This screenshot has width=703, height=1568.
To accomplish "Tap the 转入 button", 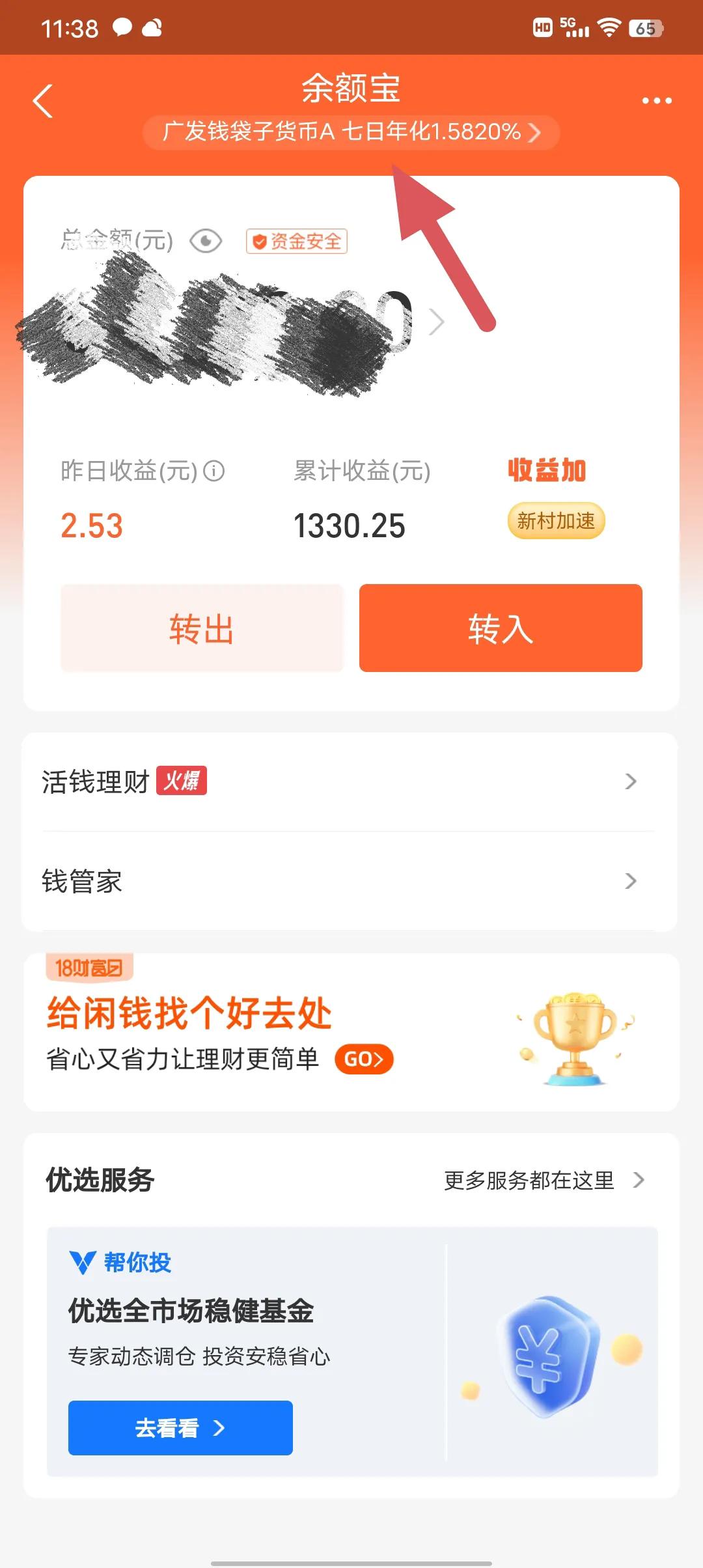I will 500,627.
